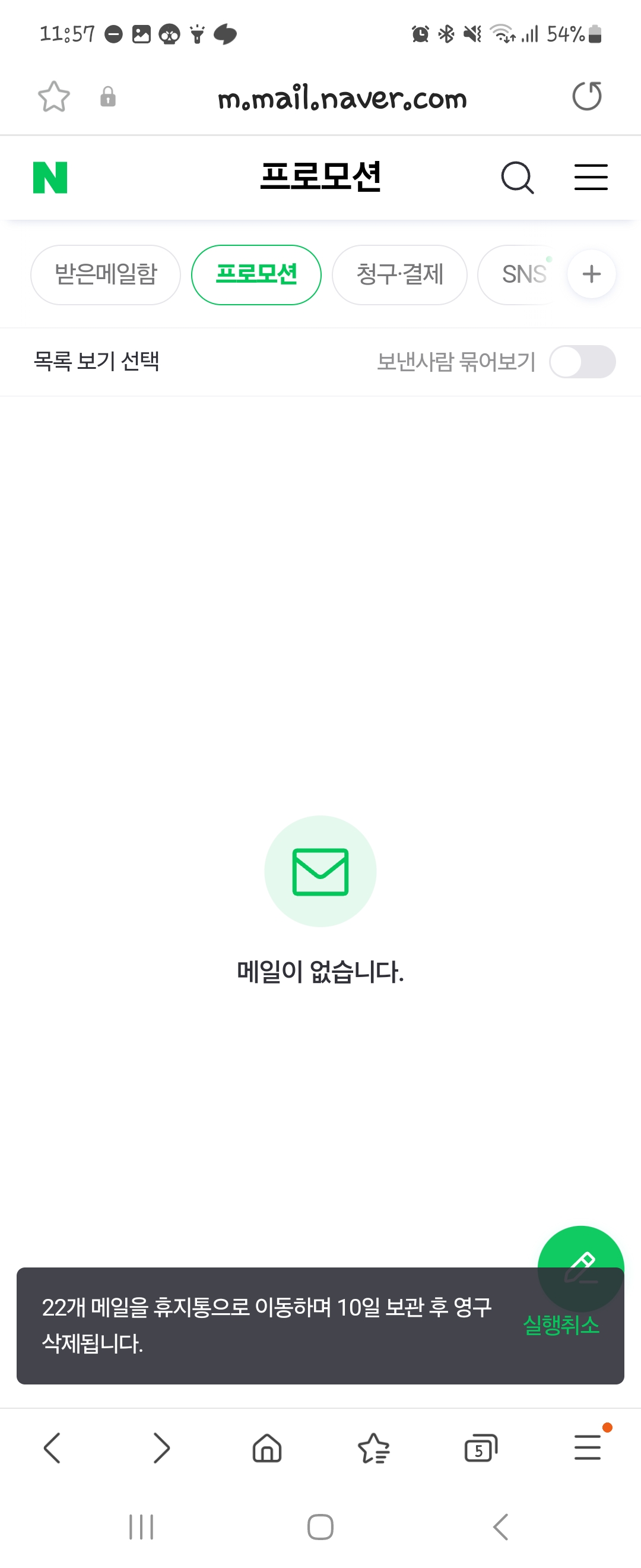Open the browser tabs switcher

tap(480, 1447)
